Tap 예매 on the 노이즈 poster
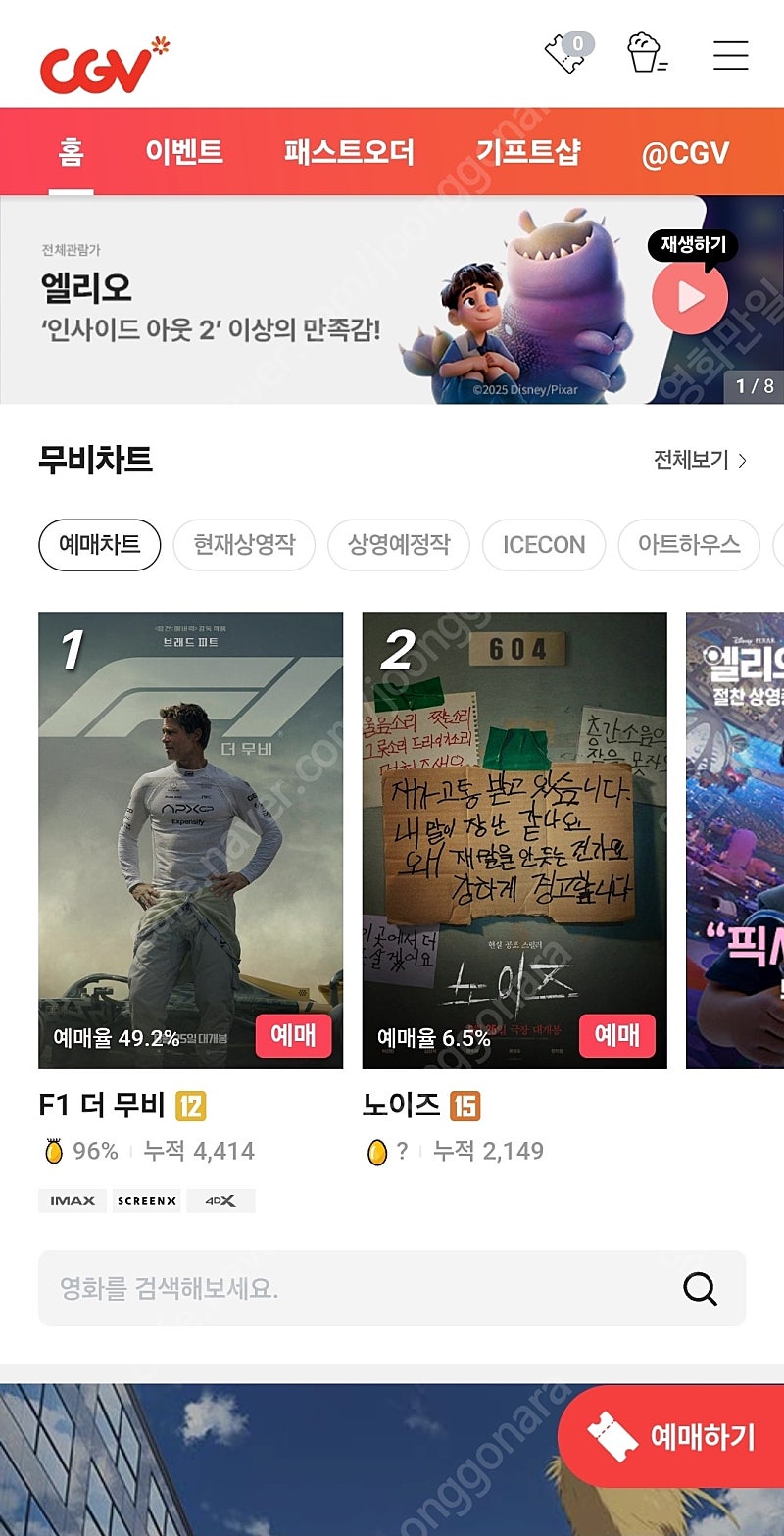Viewport: 784px width, 1536px height. (617, 1036)
